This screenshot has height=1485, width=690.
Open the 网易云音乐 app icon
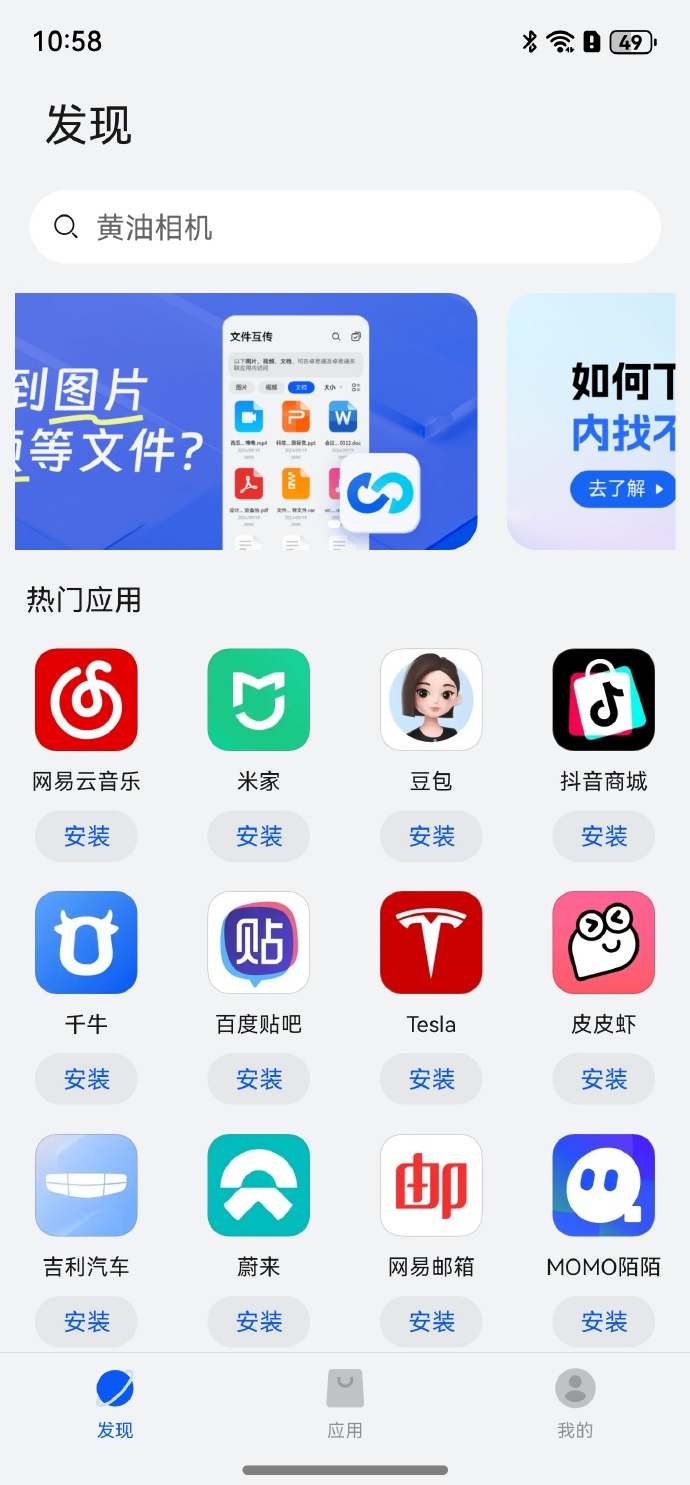pyautogui.click(x=86, y=699)
